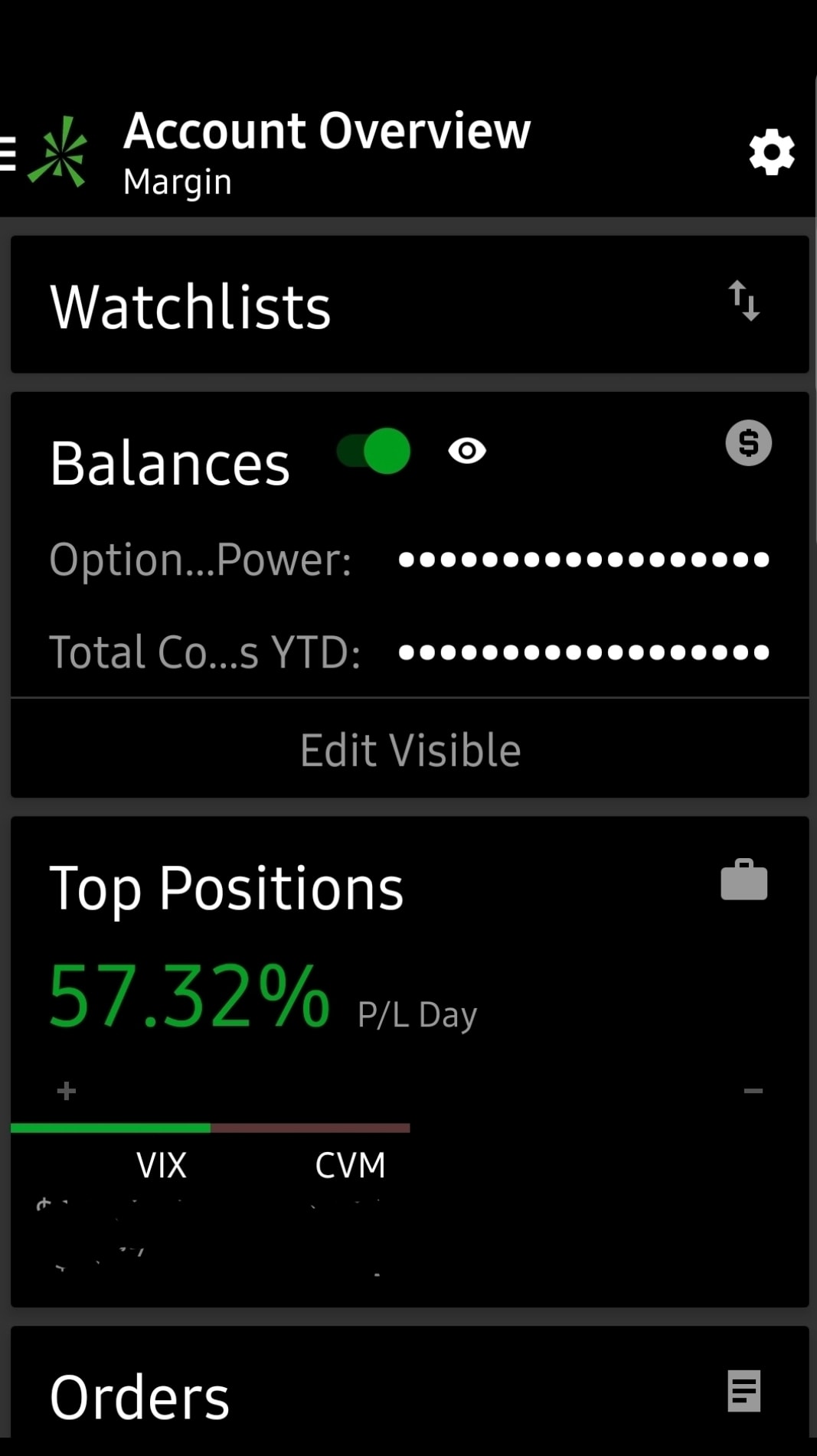
Task: Open the Orders document icon
Action: pos(743,1391)
